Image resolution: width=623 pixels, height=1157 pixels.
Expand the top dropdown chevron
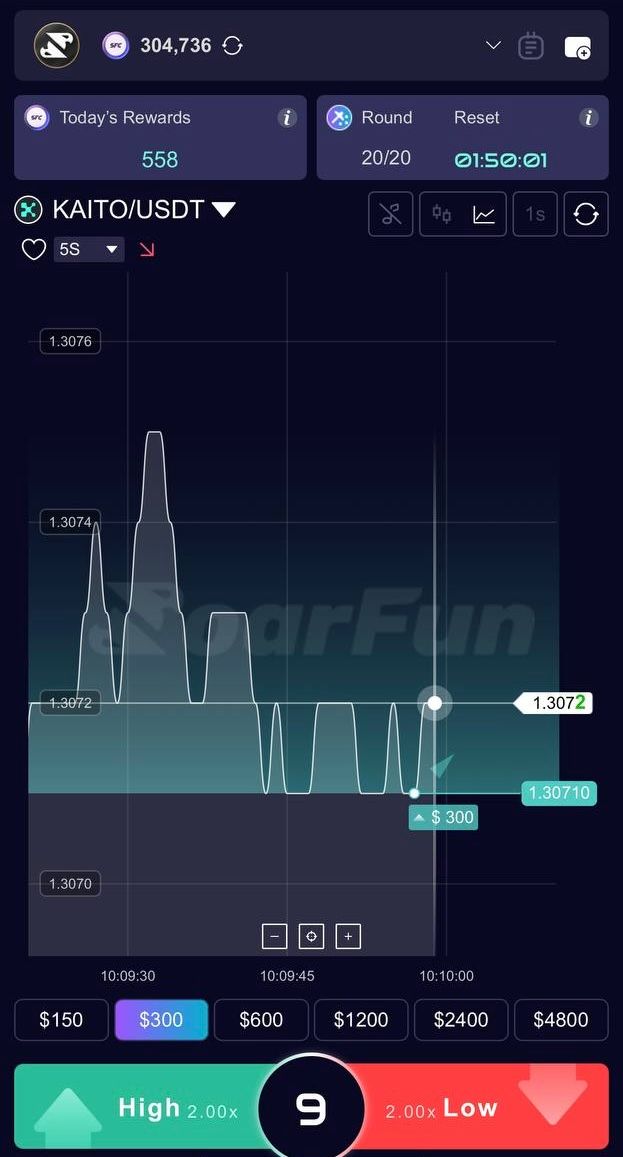pos(493,45)
